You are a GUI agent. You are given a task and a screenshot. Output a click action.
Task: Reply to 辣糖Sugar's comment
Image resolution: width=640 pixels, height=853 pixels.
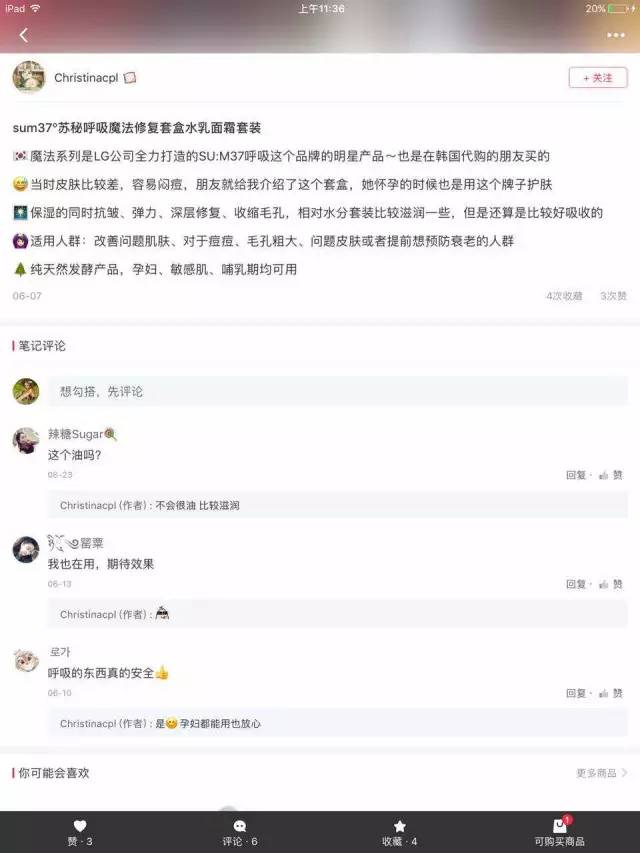point(576,475)
